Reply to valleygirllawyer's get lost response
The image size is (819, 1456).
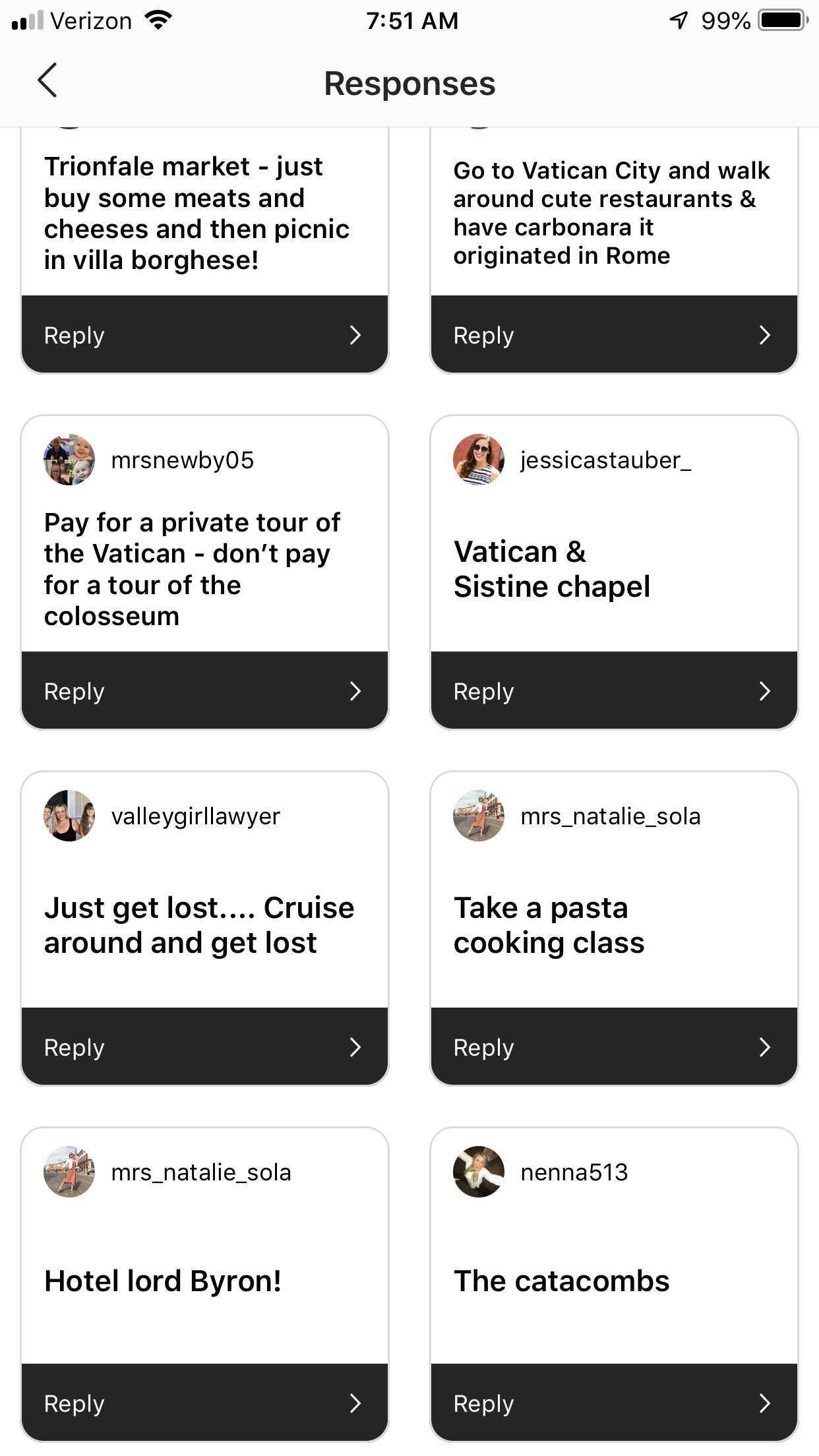click(204, 1047)
